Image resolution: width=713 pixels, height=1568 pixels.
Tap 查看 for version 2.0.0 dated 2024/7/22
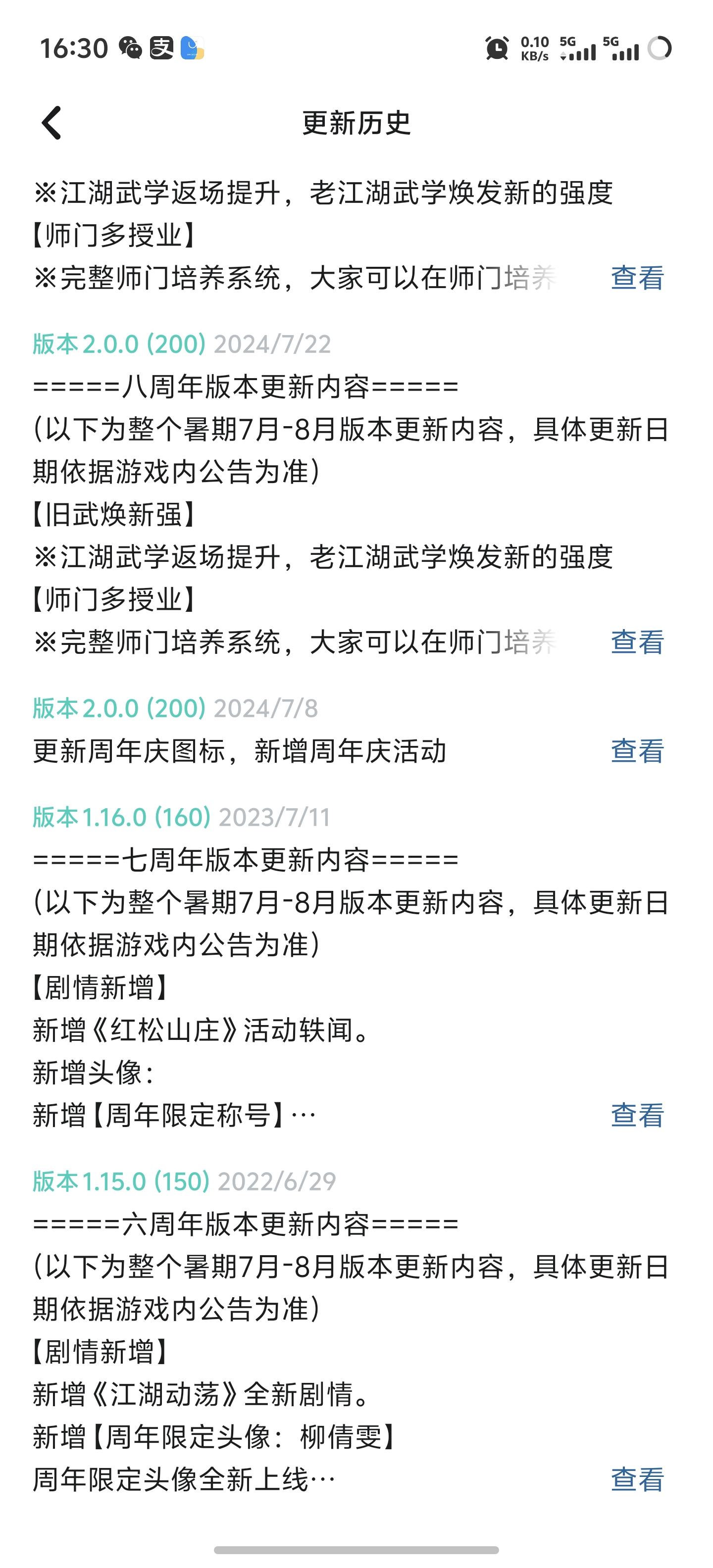point(637,642)
